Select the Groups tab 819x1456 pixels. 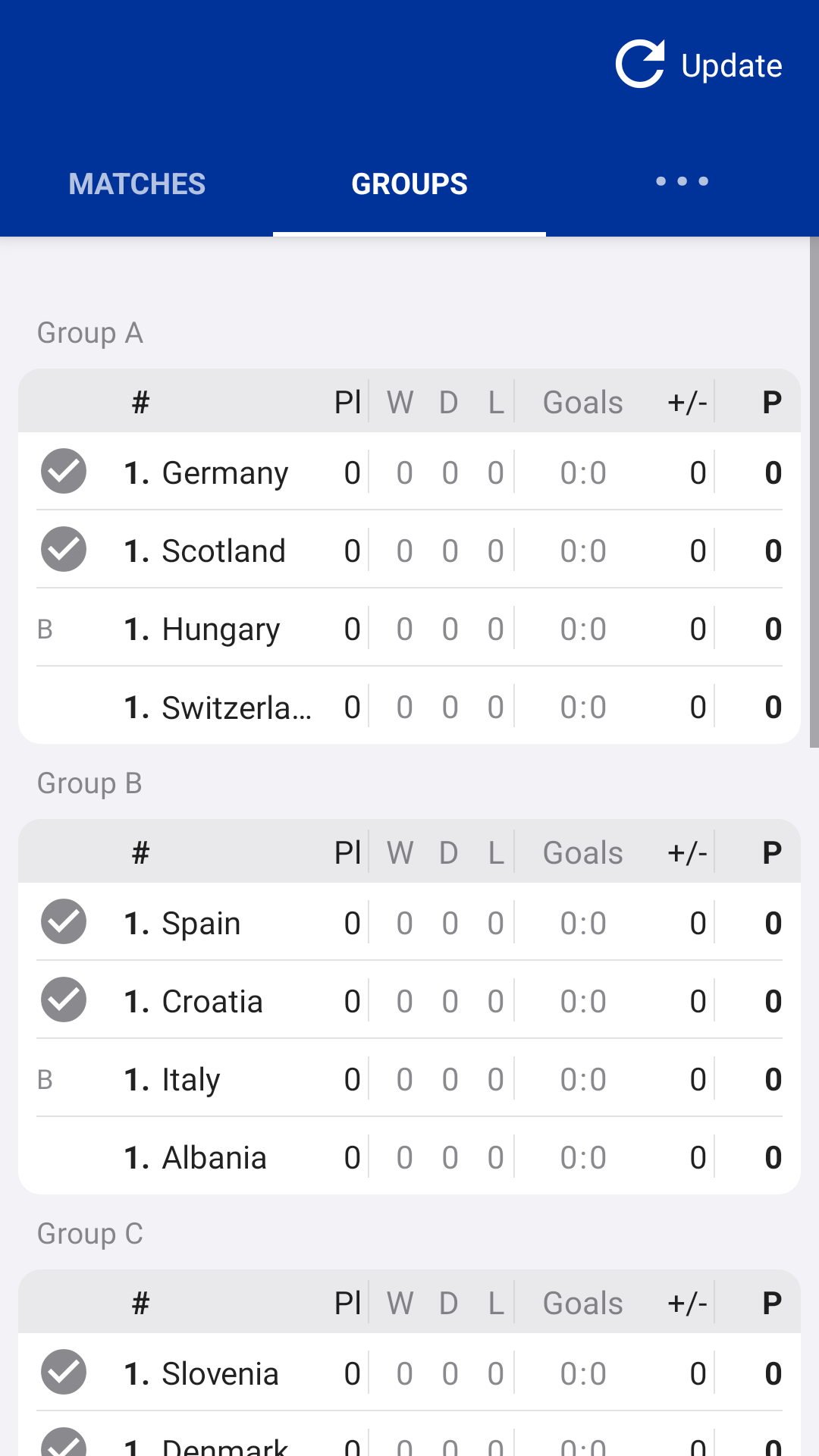(x=409, y=184)
